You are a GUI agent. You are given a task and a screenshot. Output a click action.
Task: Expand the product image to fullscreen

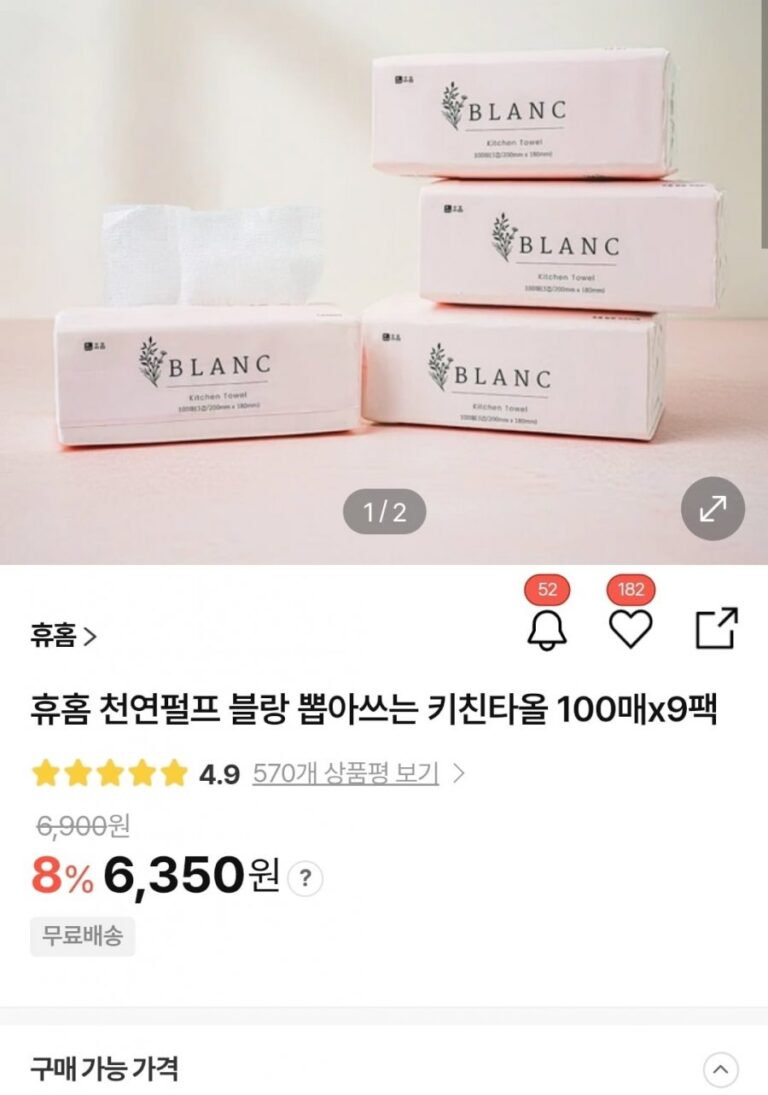712,510
